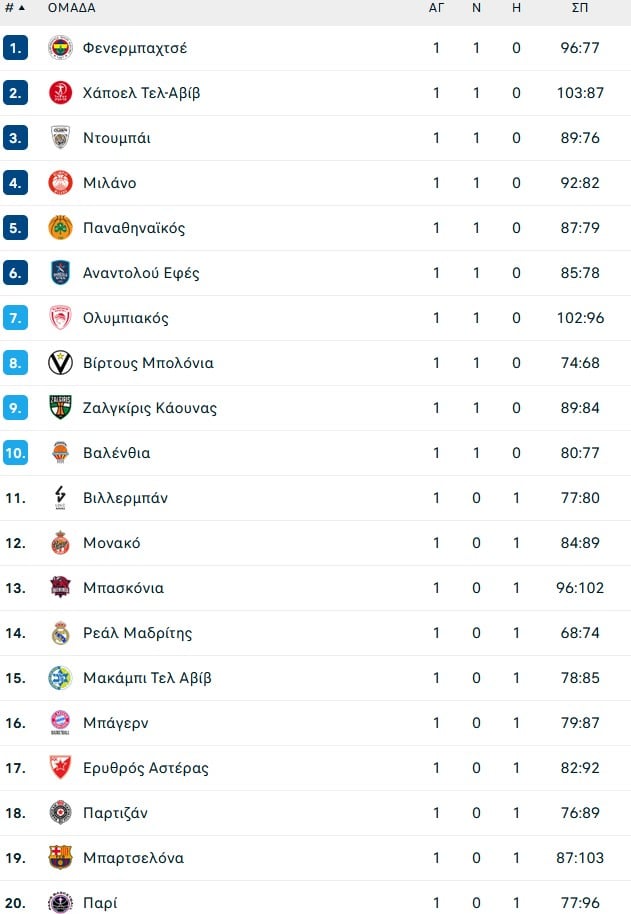Image resolution: width=631 pixels, height=914 pixels.
Task: Open the Βιλλερμπάν team row
Action: (x=125, y=498)
